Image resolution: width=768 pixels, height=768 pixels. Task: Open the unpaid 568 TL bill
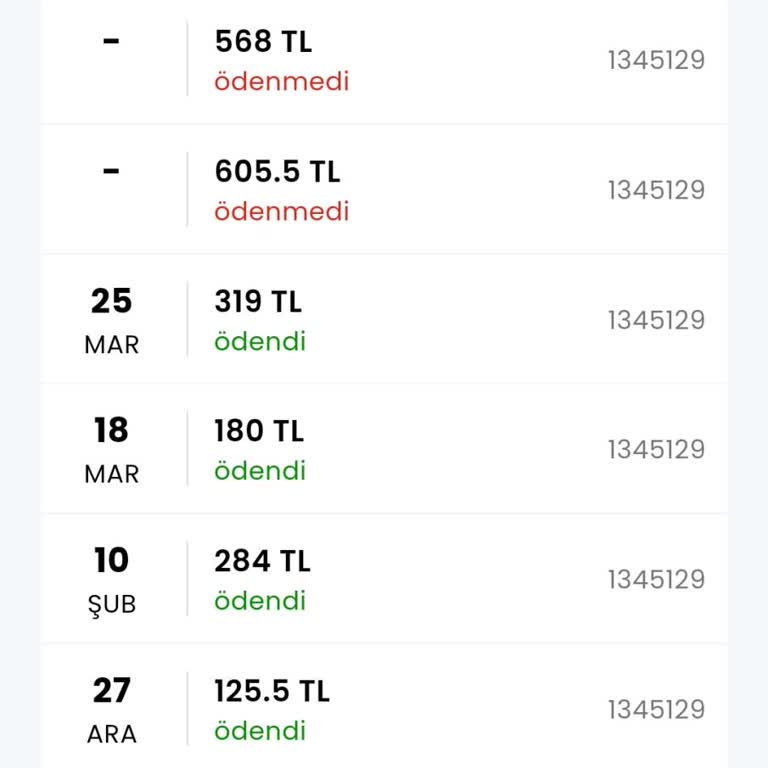[x=384, y=60]
